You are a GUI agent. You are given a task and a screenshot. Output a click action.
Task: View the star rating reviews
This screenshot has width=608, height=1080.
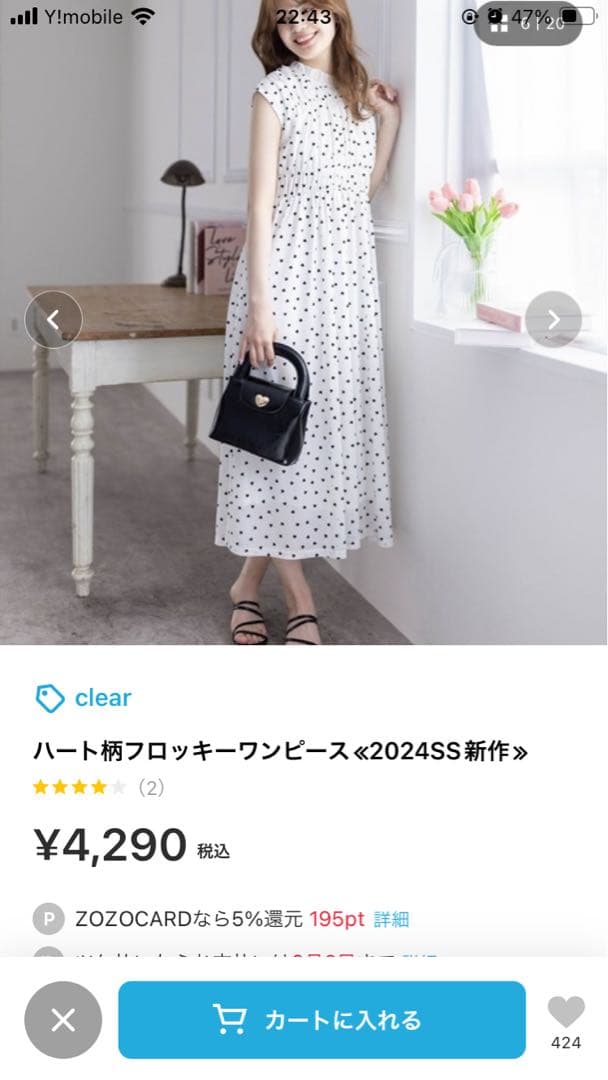[97, 787]
